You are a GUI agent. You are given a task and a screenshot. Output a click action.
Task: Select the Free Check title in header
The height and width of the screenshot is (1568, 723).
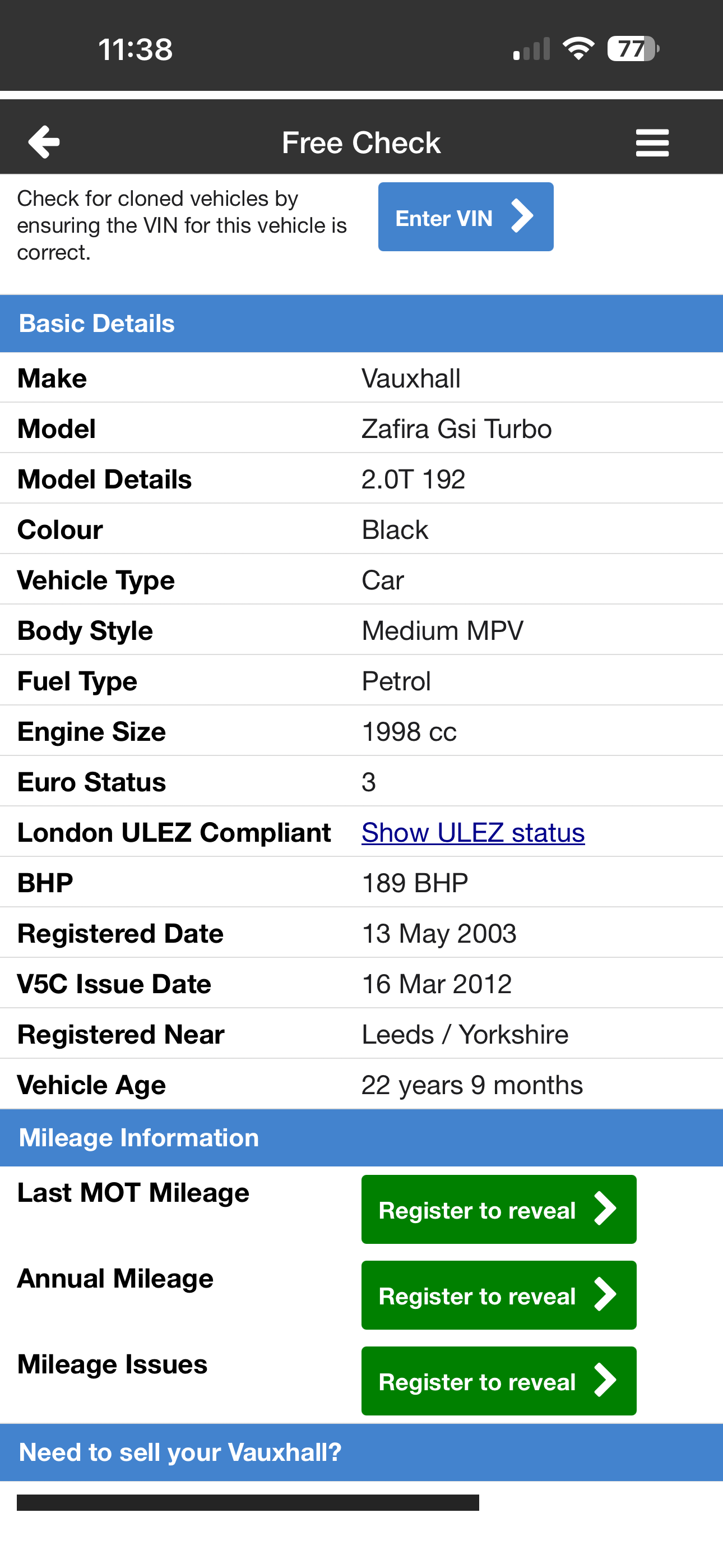(x=361, y=142)
